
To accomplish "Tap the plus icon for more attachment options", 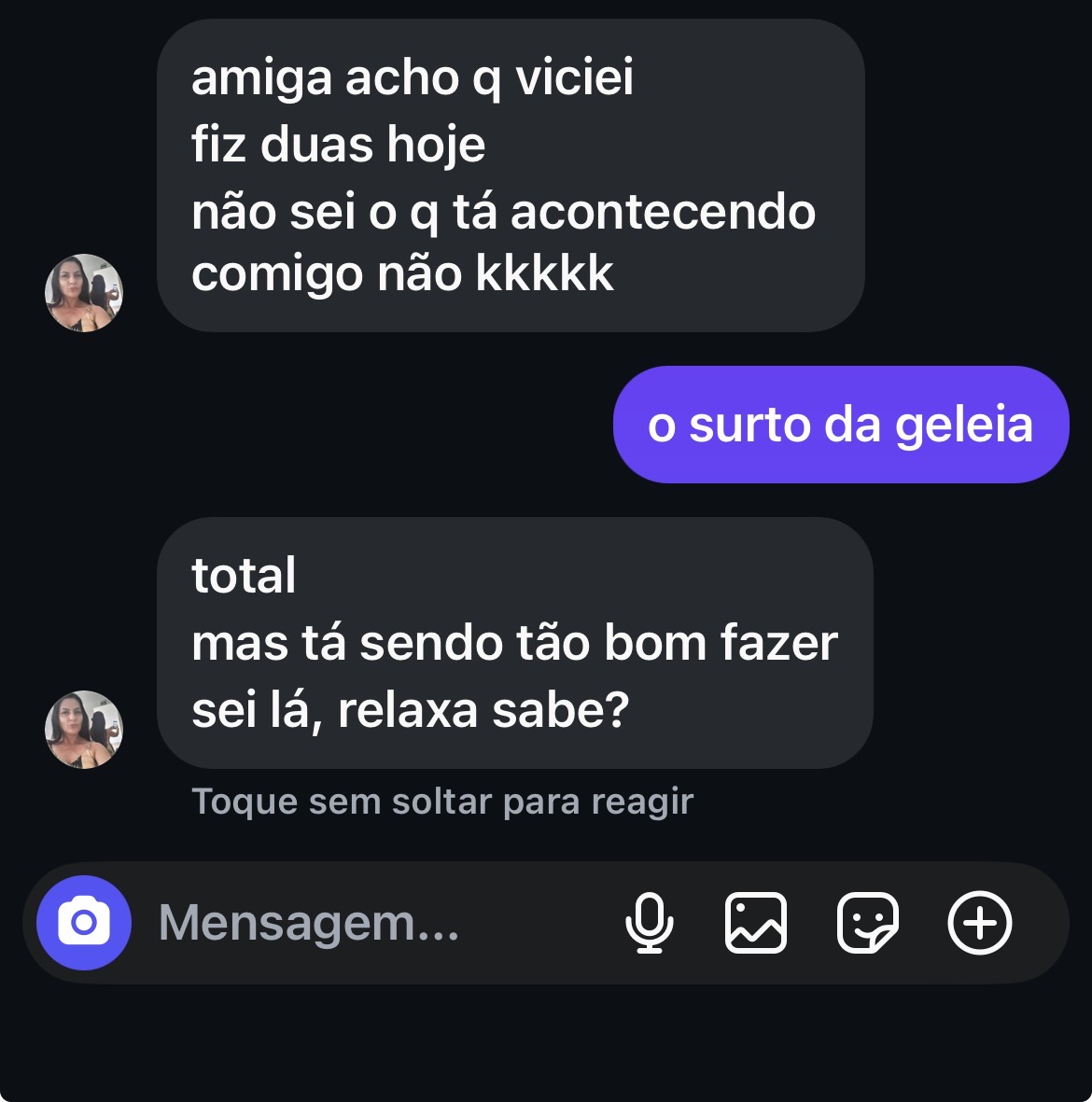I will pos(978,924).
